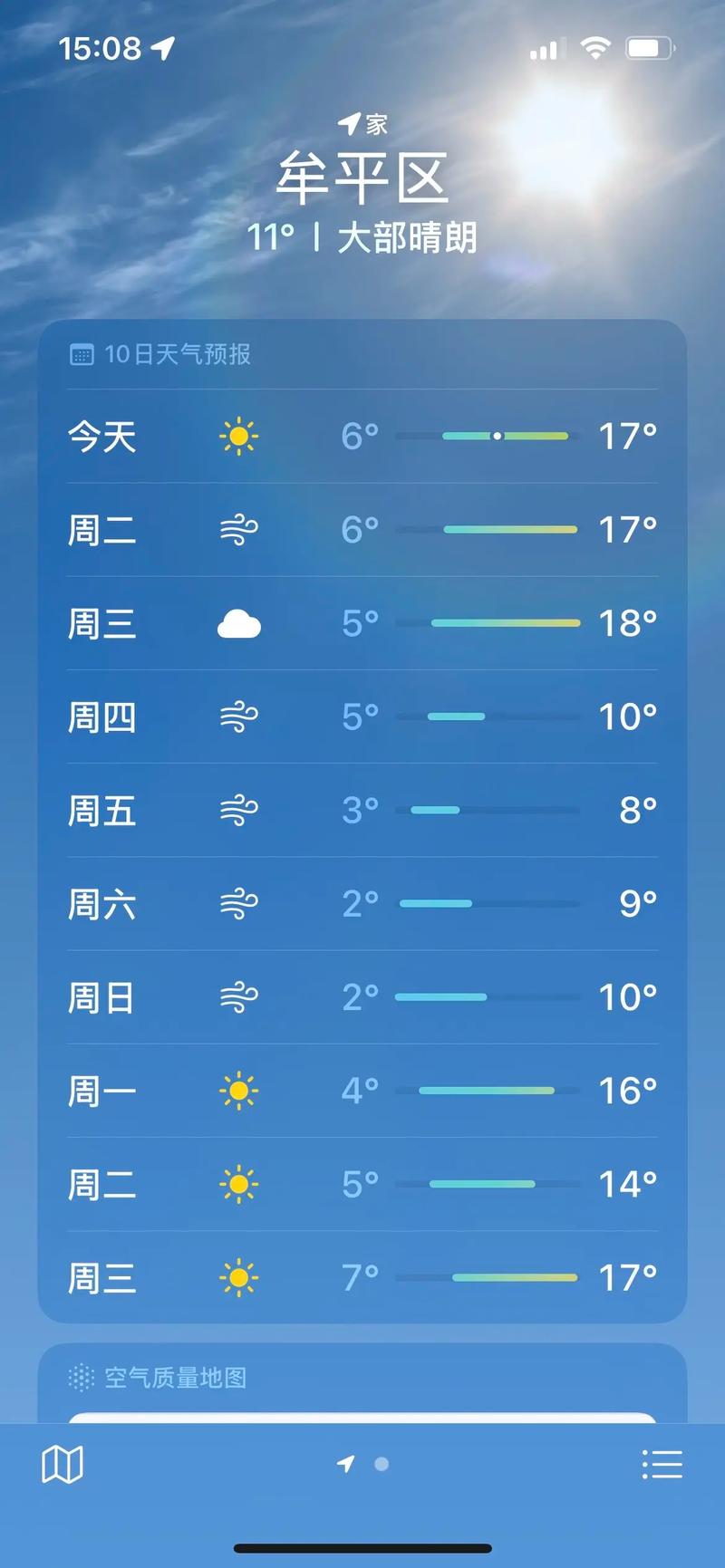Open the city list via bottom right icon
The image size is (725, 1568).
[x=663, y=1462]
